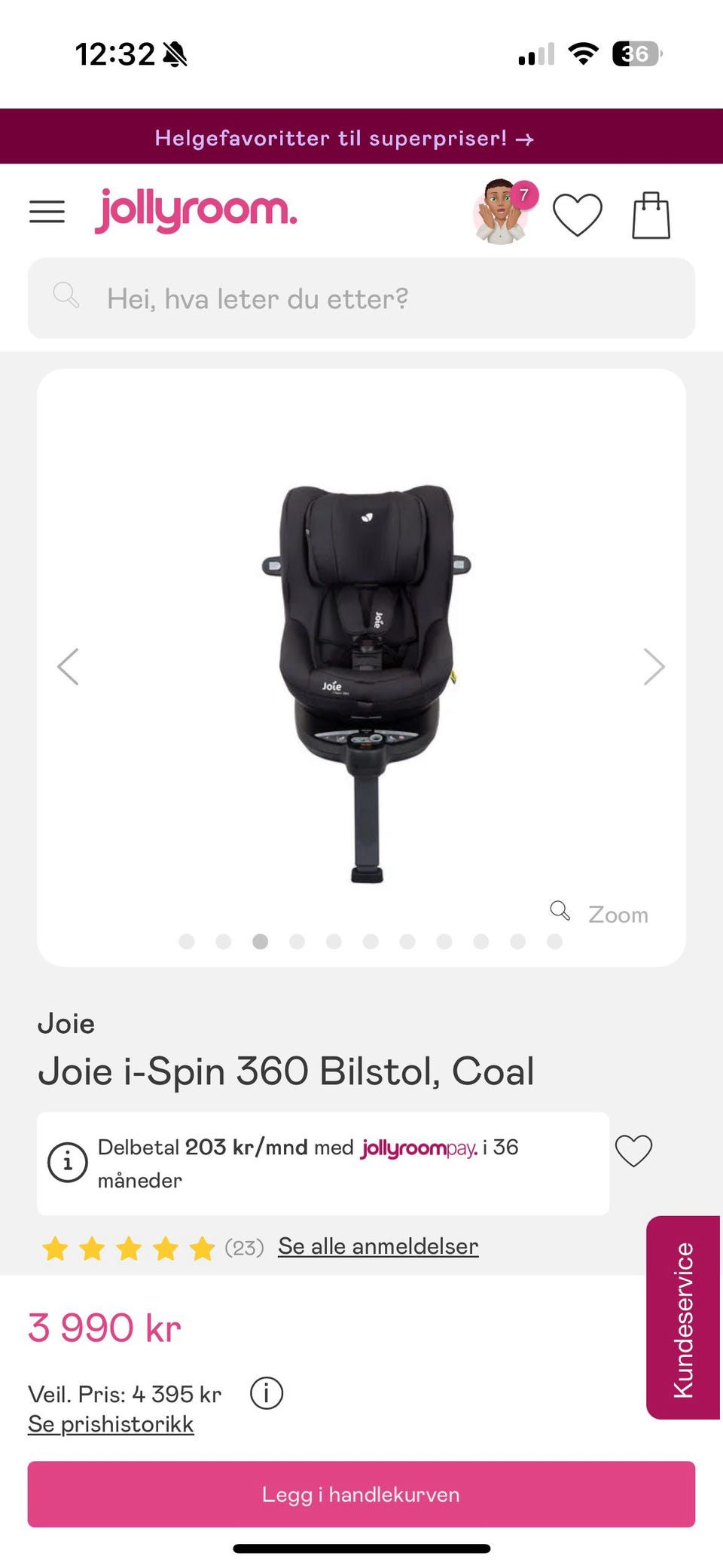This screenshot has width=723, height=1568.
Task: Open the Helgefavoritter til superpriser banner
Action: (345, 138)
